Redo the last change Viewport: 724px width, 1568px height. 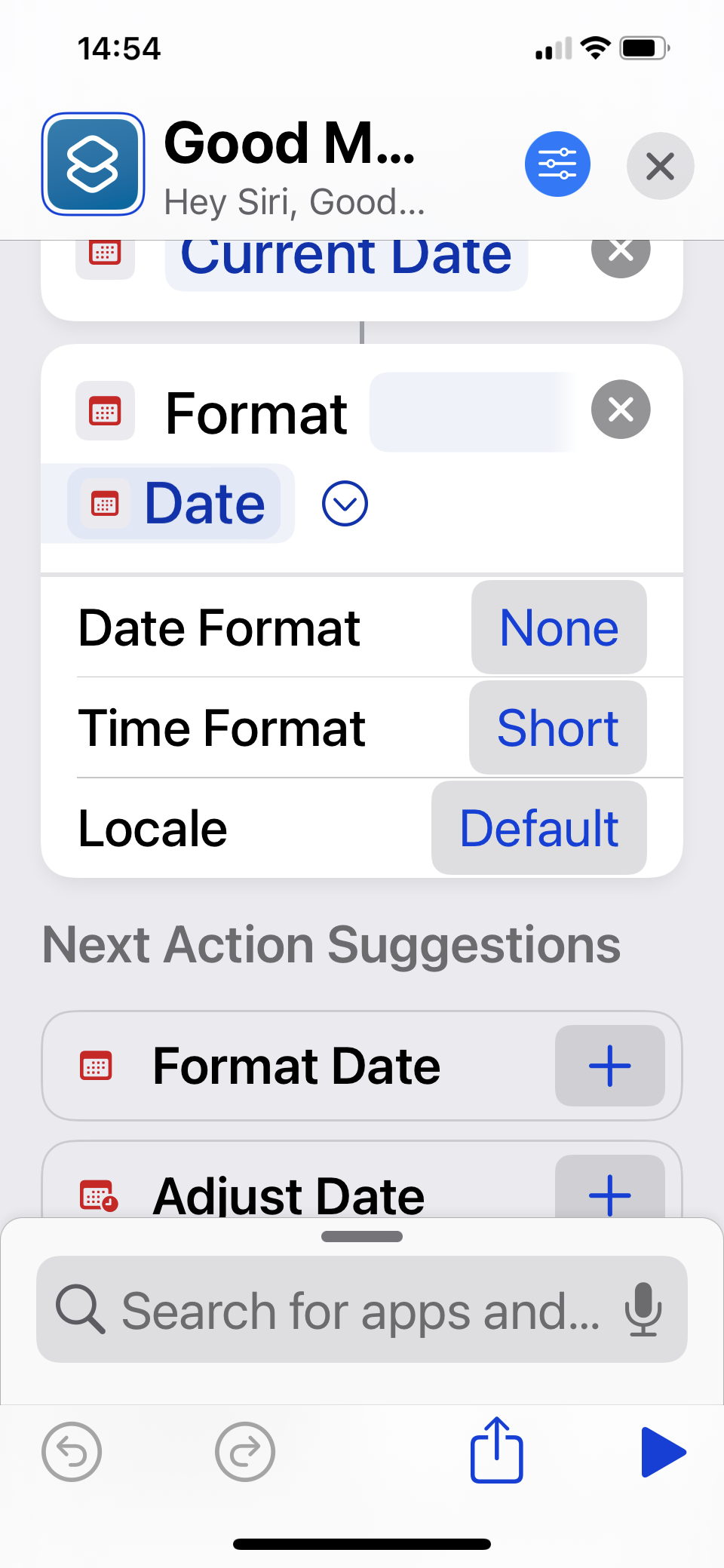[x=244, y=1452]
